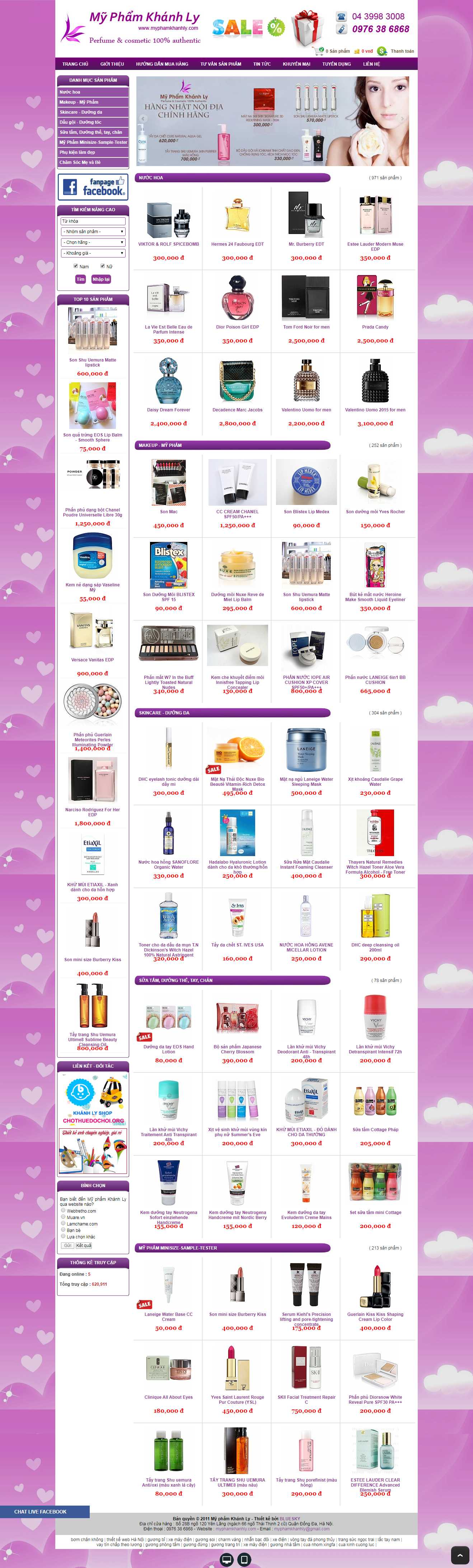Open Hermes 24 Faubourg EDT product
The width and height of the screenshot is (473, 1568).
(x=237, y=244)
